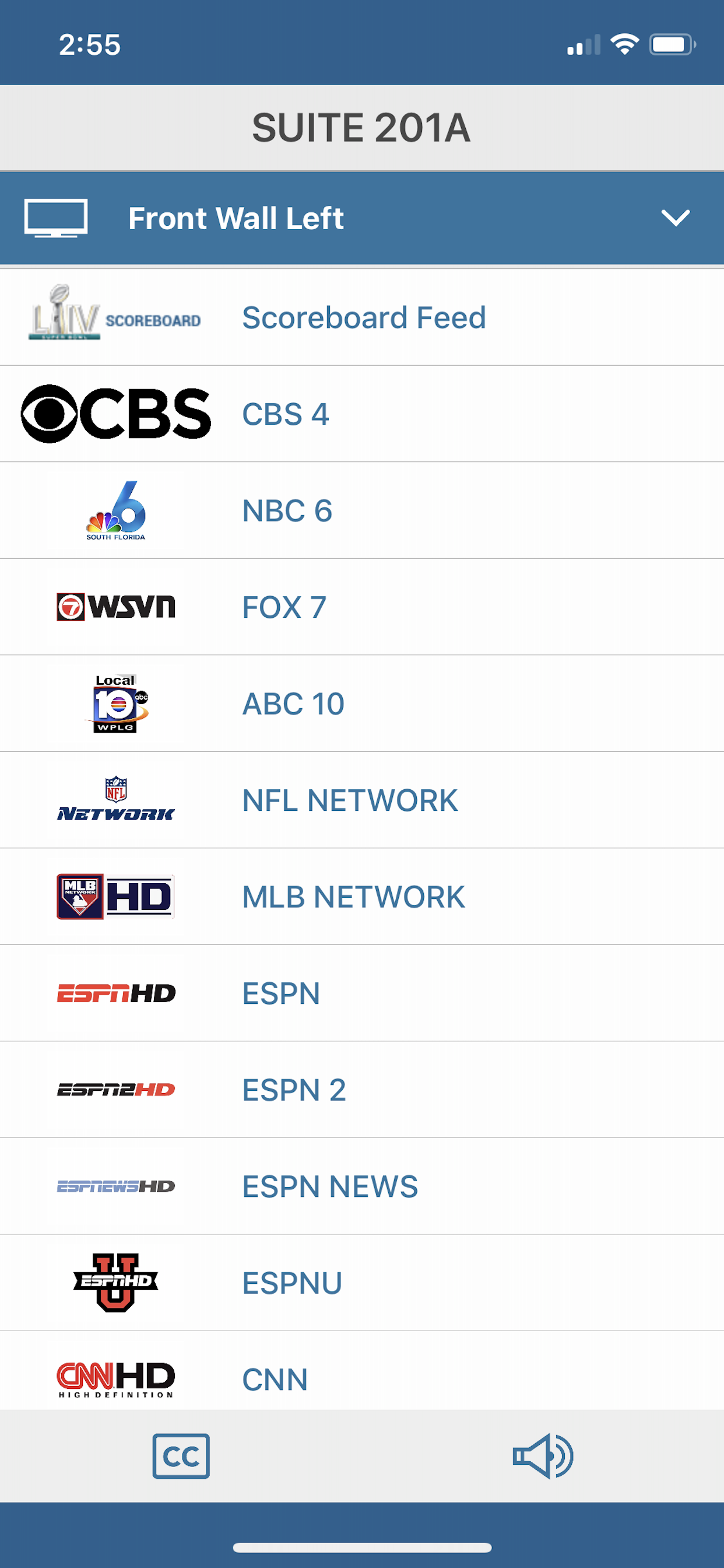Switch to CBS 4

point(362,414)
